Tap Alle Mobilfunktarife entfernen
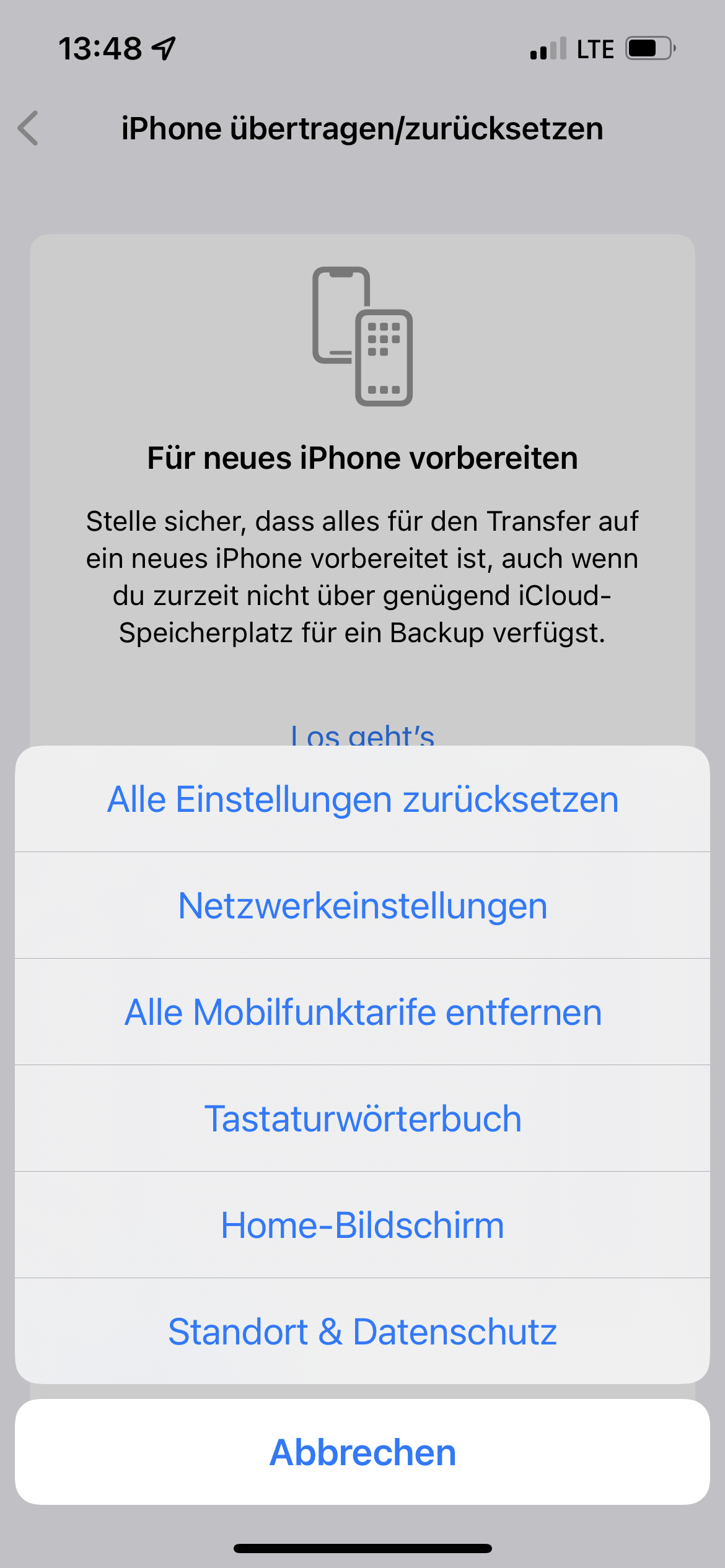Screen dimensions: 725x1568 pyautogui.click(x=362, y=1013)
